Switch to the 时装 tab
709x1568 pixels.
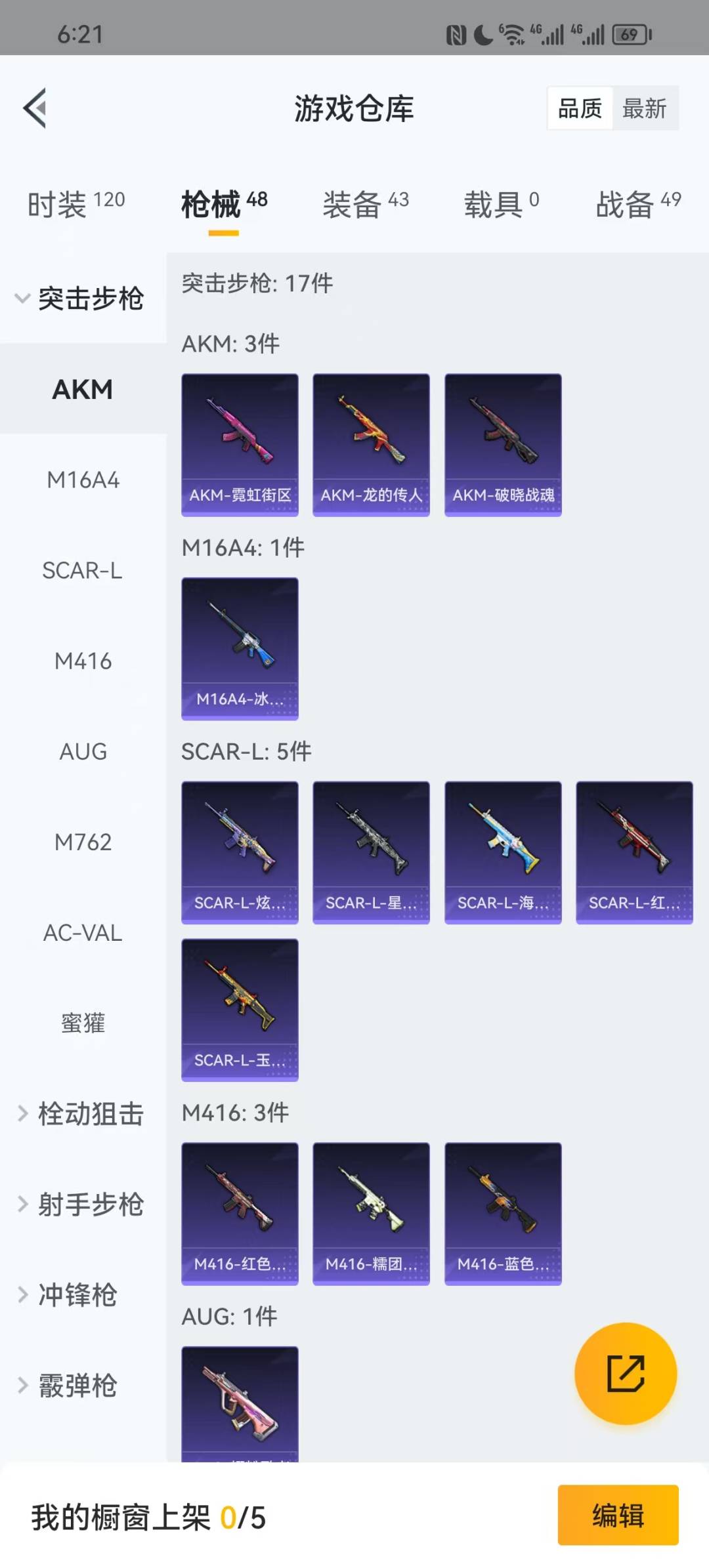[75, 204]
